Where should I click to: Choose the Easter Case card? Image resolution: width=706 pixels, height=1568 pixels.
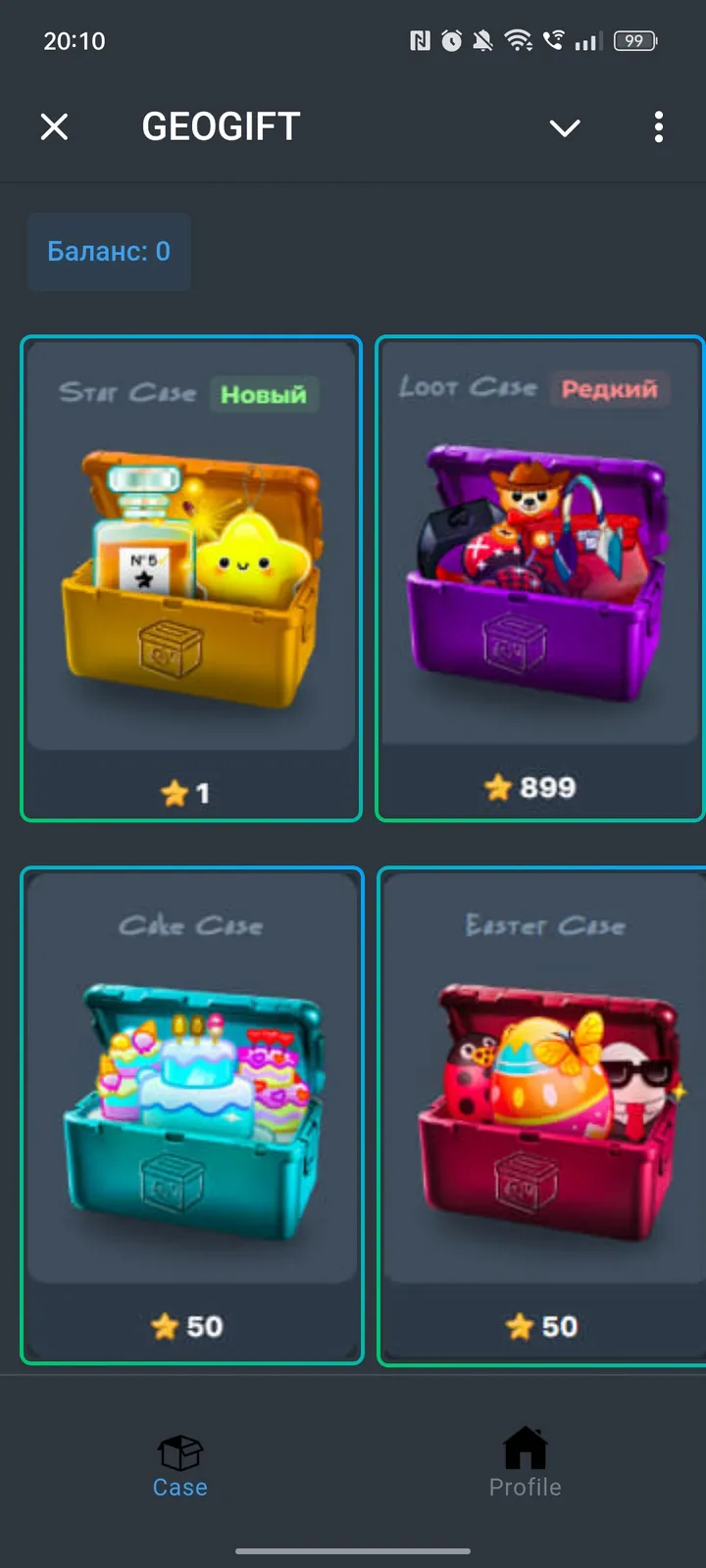544,1114
